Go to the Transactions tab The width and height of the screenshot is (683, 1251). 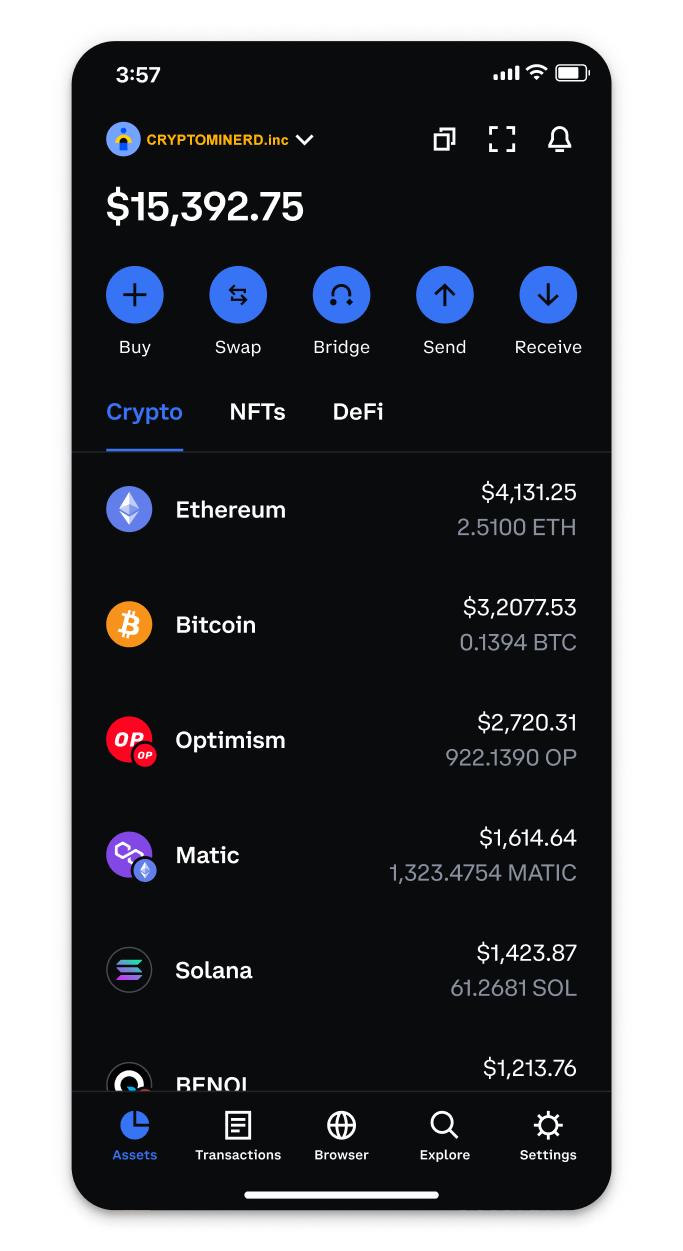(238, 1136)
